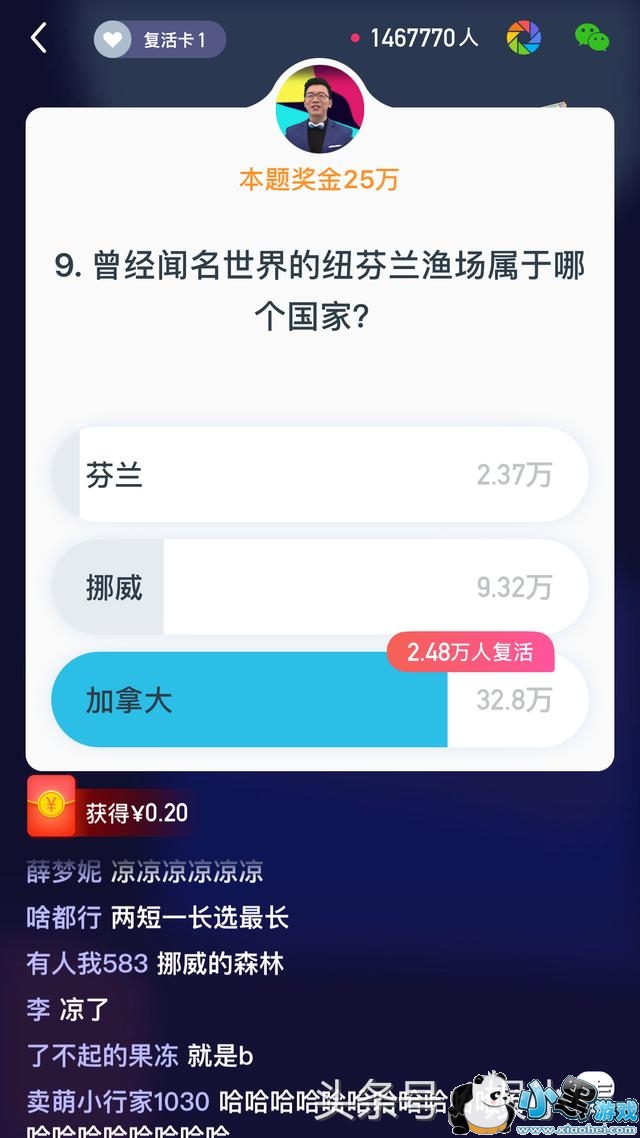Share via the colorful pinwheel icon

[523, 38]
